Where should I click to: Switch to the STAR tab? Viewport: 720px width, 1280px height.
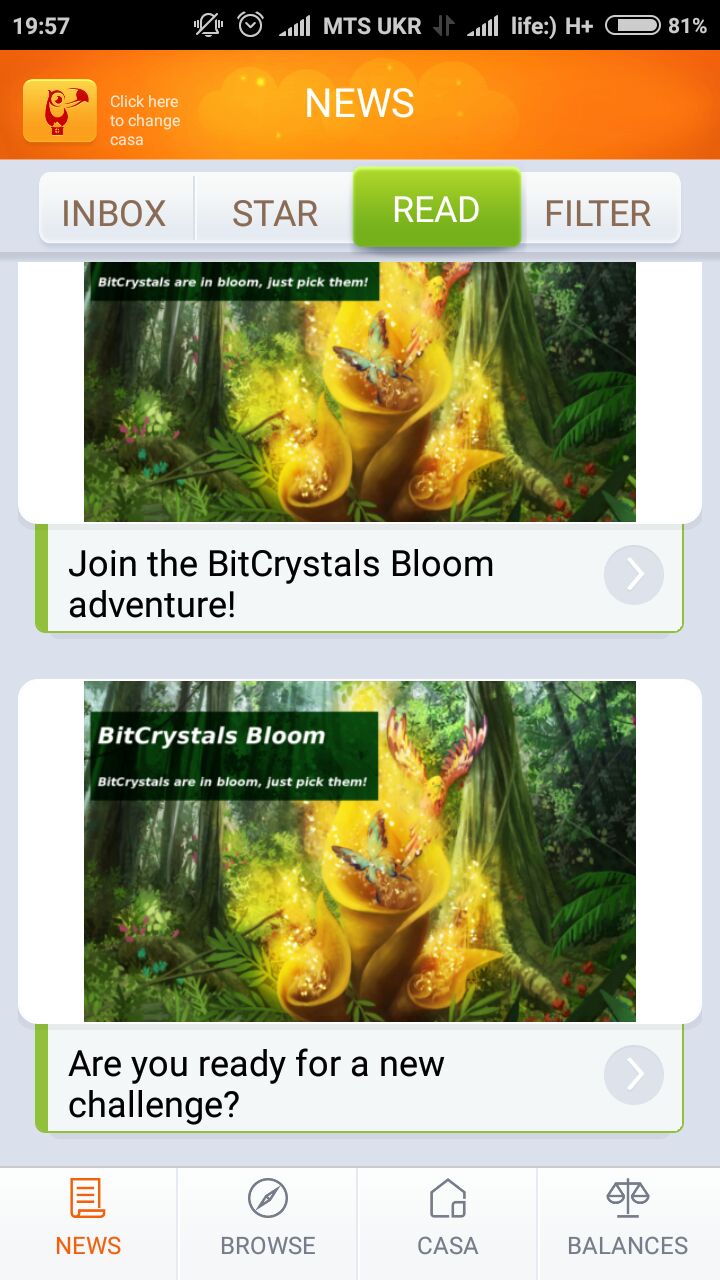(x=275, y=212)
